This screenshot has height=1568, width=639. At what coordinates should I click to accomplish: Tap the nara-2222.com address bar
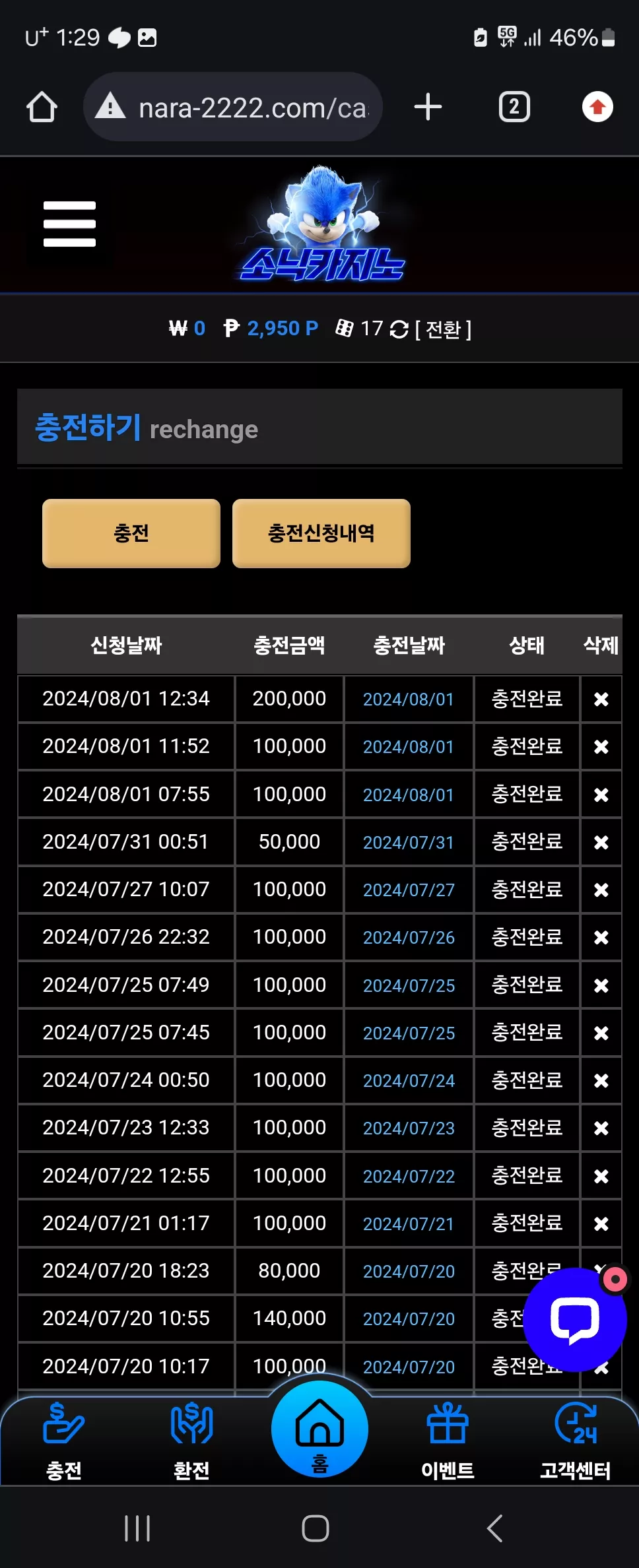233,107
